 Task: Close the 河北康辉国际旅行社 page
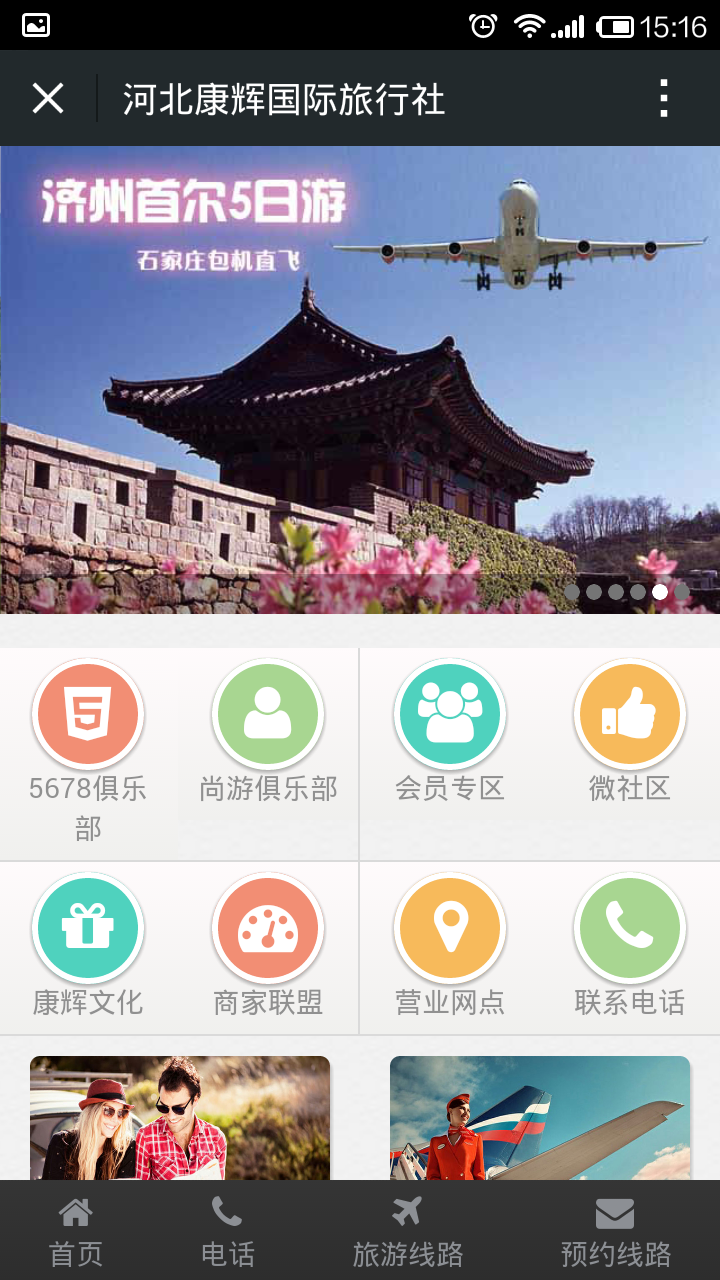47,98
